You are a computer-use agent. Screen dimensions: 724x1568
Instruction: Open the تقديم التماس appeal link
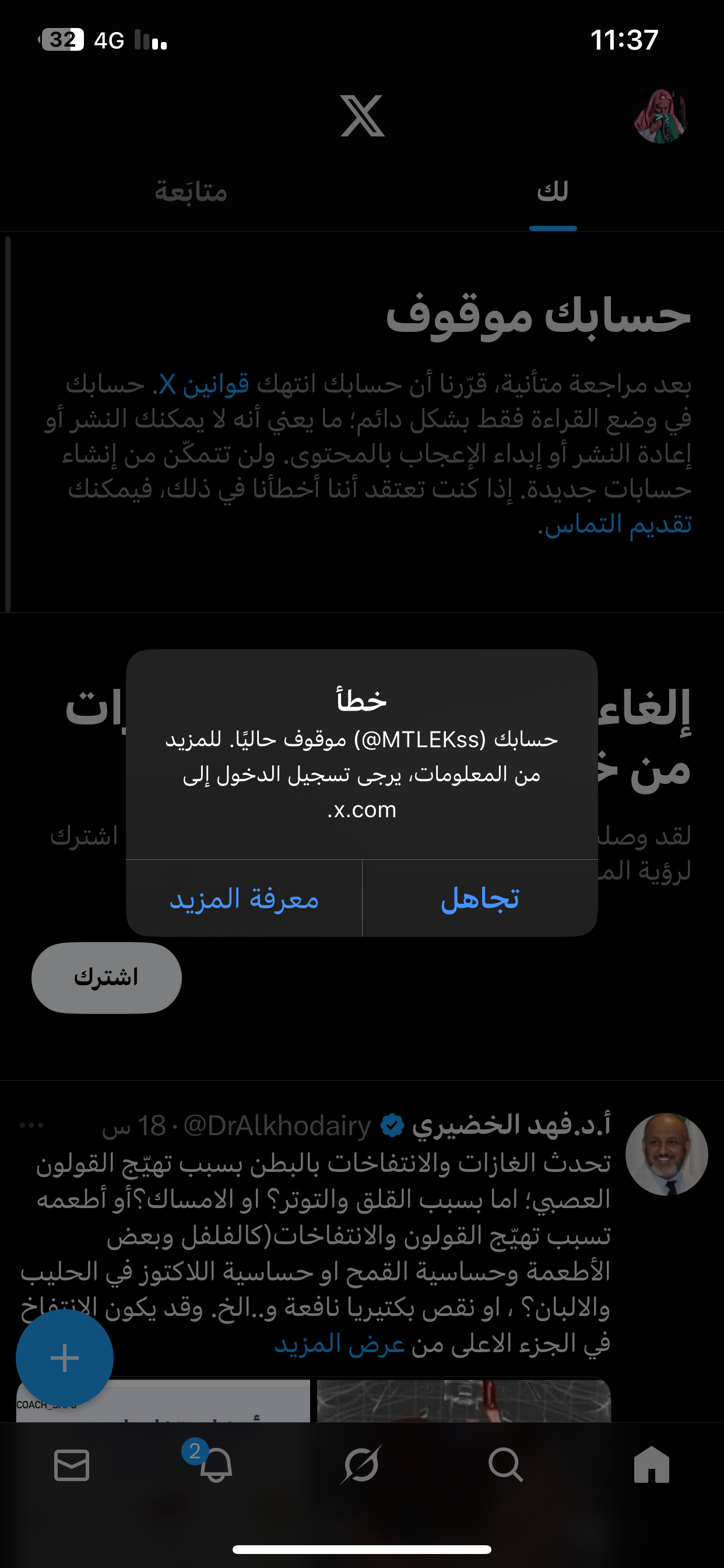(x=617, y=524)
